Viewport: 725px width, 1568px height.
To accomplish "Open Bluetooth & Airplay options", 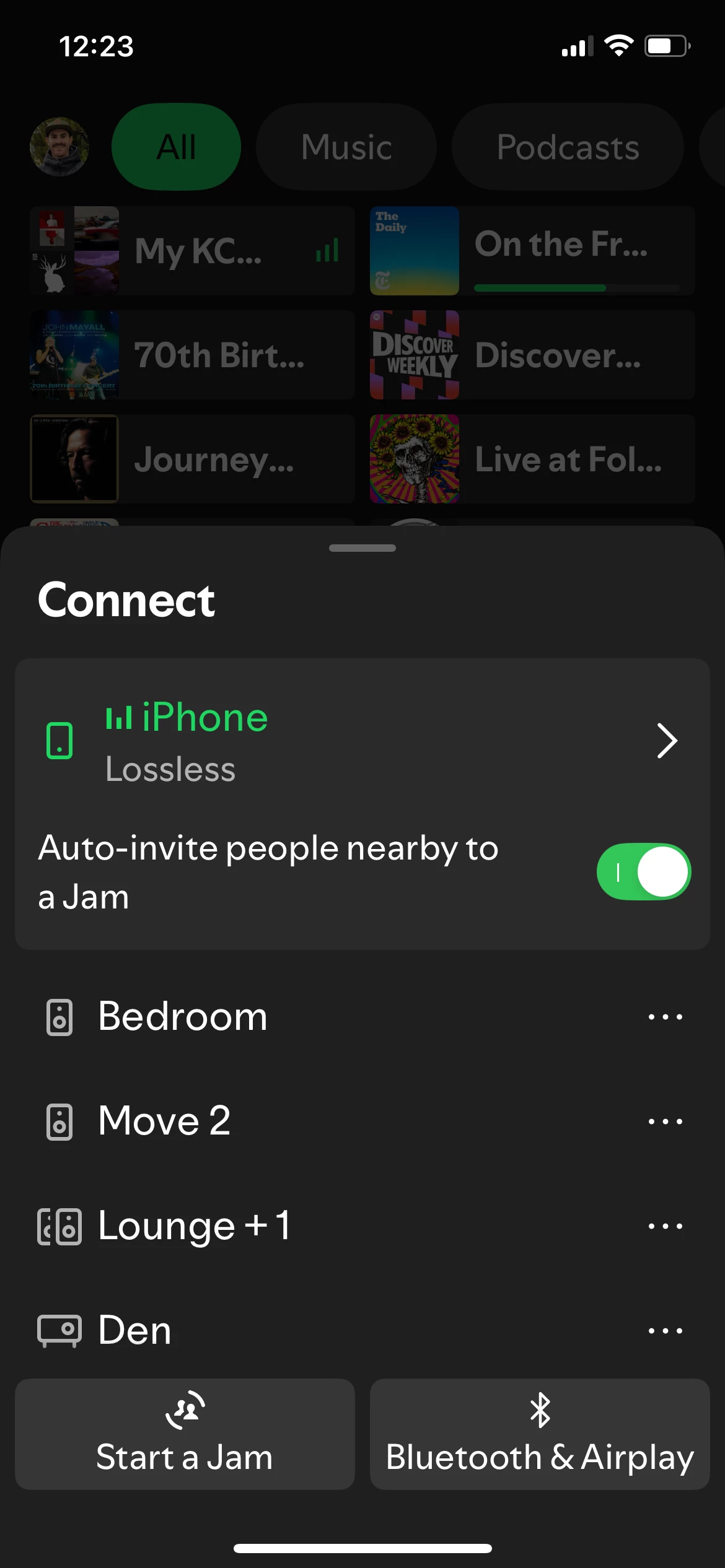I will (540, 1434).
